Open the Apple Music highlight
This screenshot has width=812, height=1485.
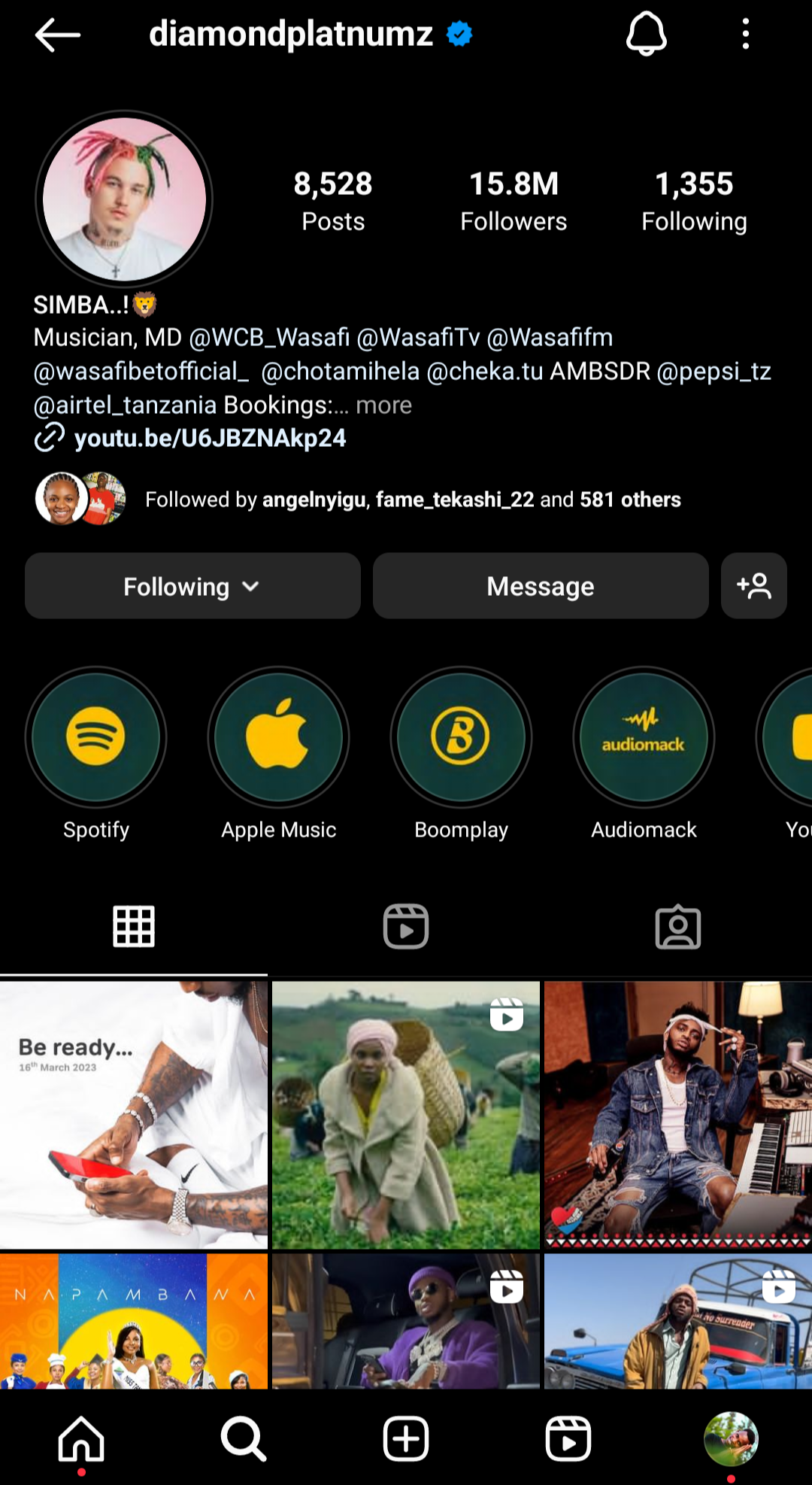[278, 737]
